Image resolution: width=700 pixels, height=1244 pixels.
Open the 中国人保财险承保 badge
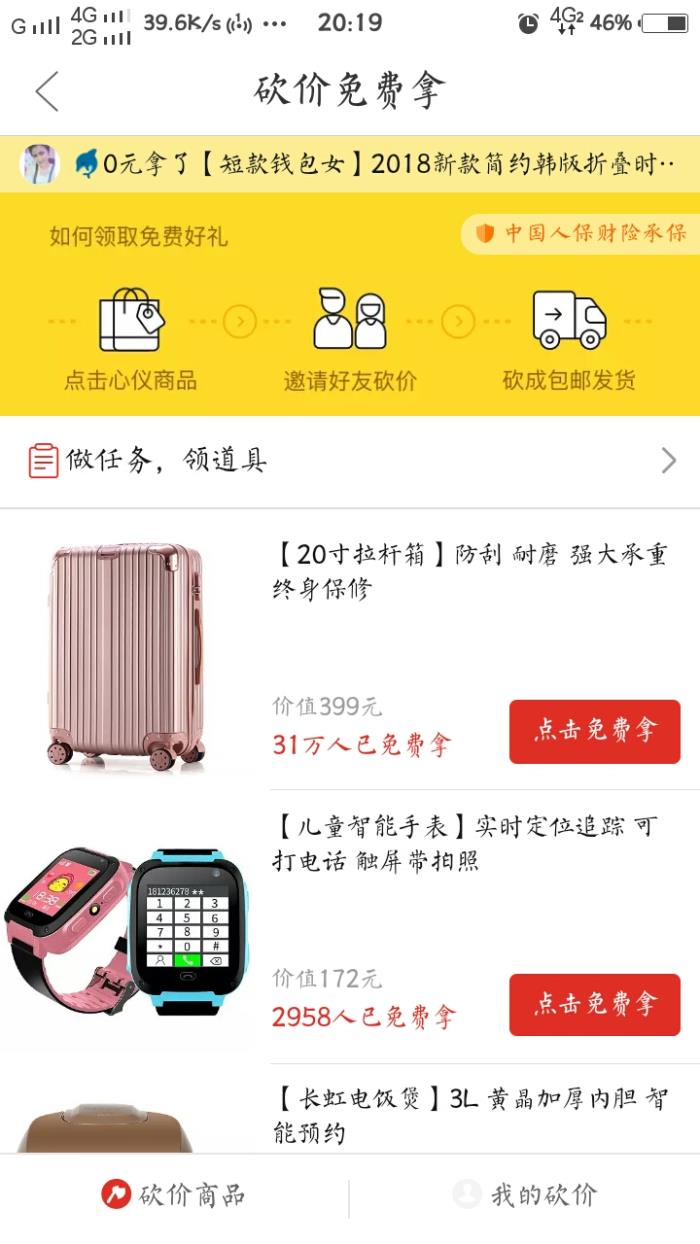pyautogui.click(x=582, y=234)
